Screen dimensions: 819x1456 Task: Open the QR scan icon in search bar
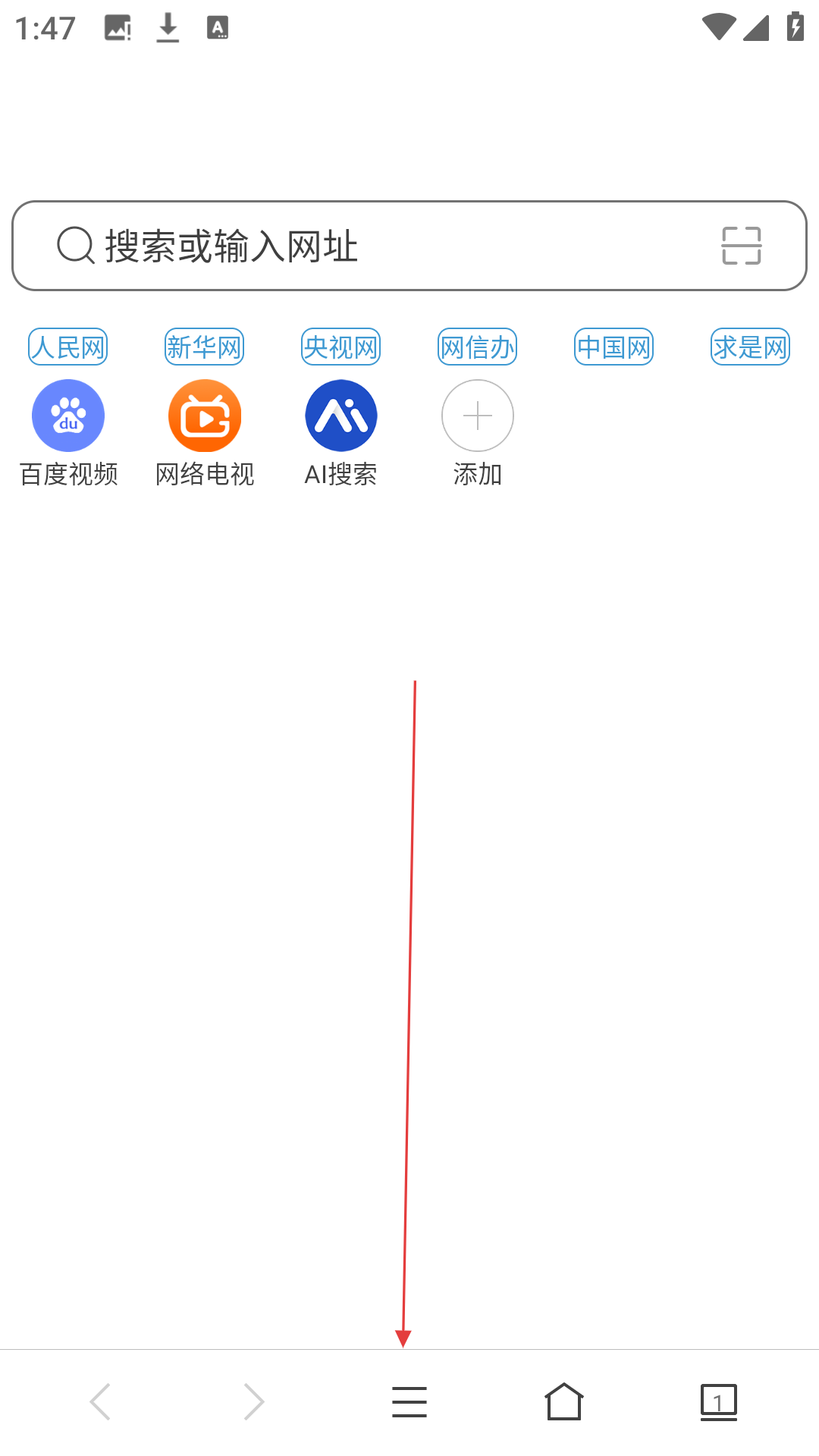click(x=741, y=246)
